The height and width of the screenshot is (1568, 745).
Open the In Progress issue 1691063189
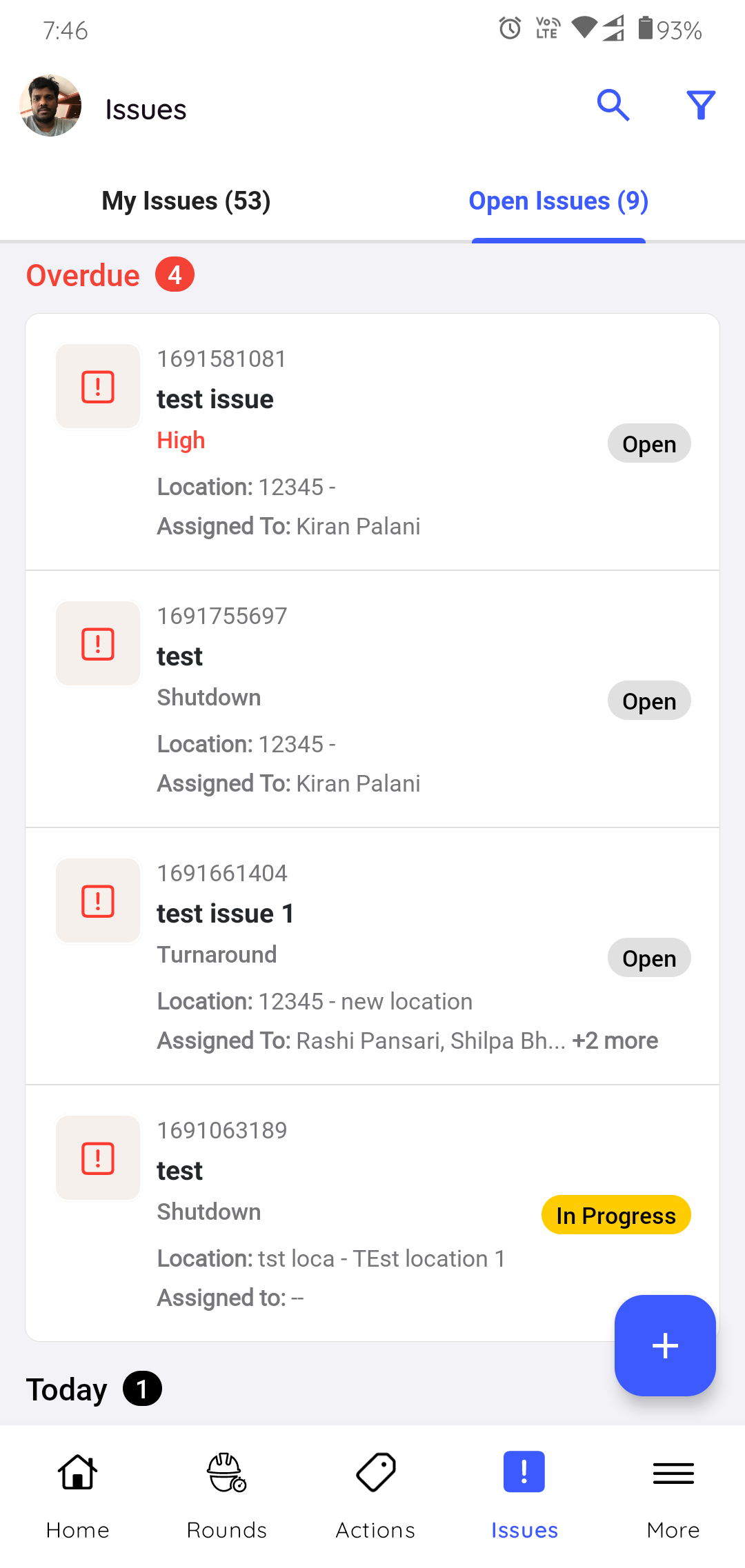coord(372,1214)
